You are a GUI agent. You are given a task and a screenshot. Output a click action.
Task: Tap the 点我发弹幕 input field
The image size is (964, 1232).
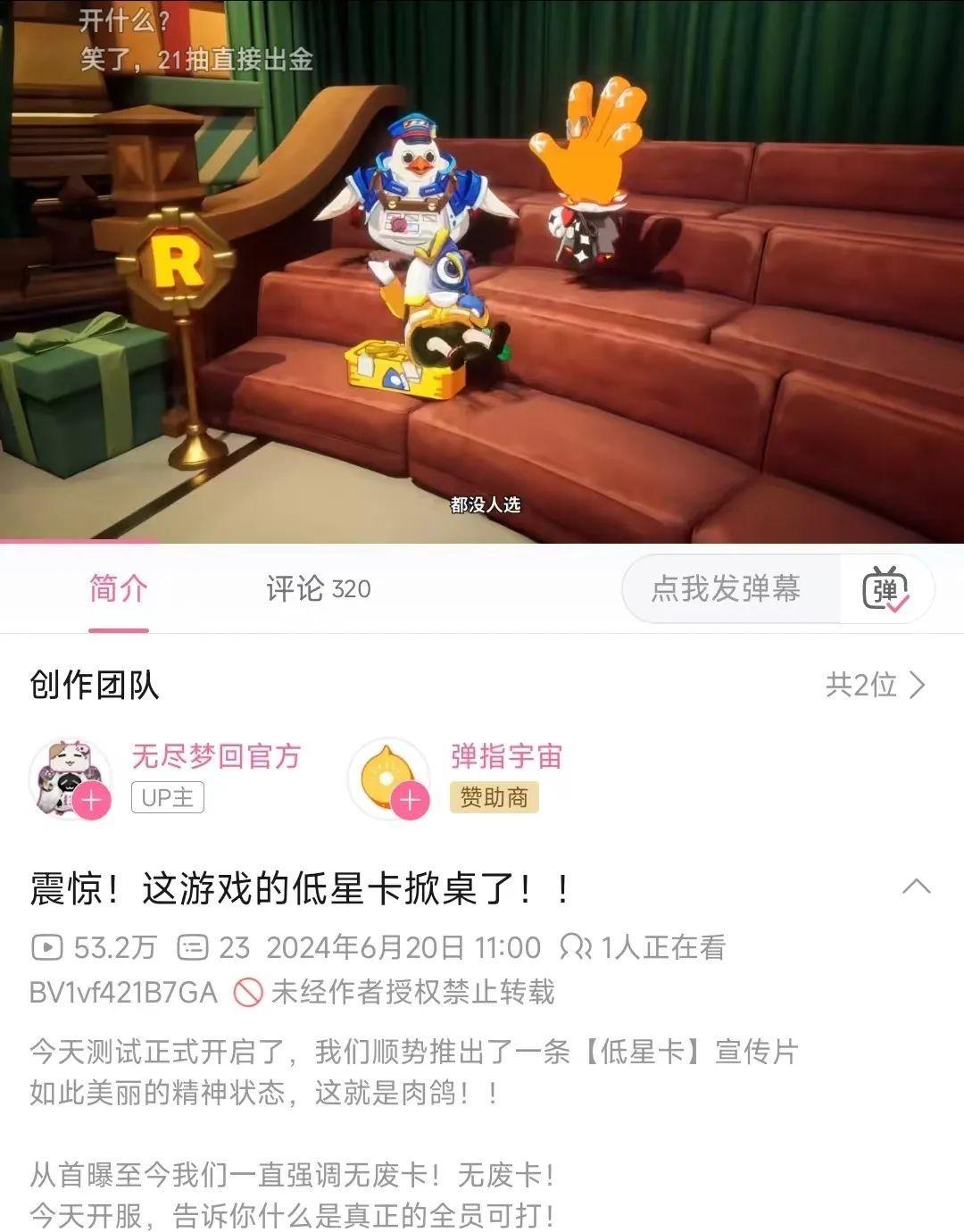tap(725, 589)
